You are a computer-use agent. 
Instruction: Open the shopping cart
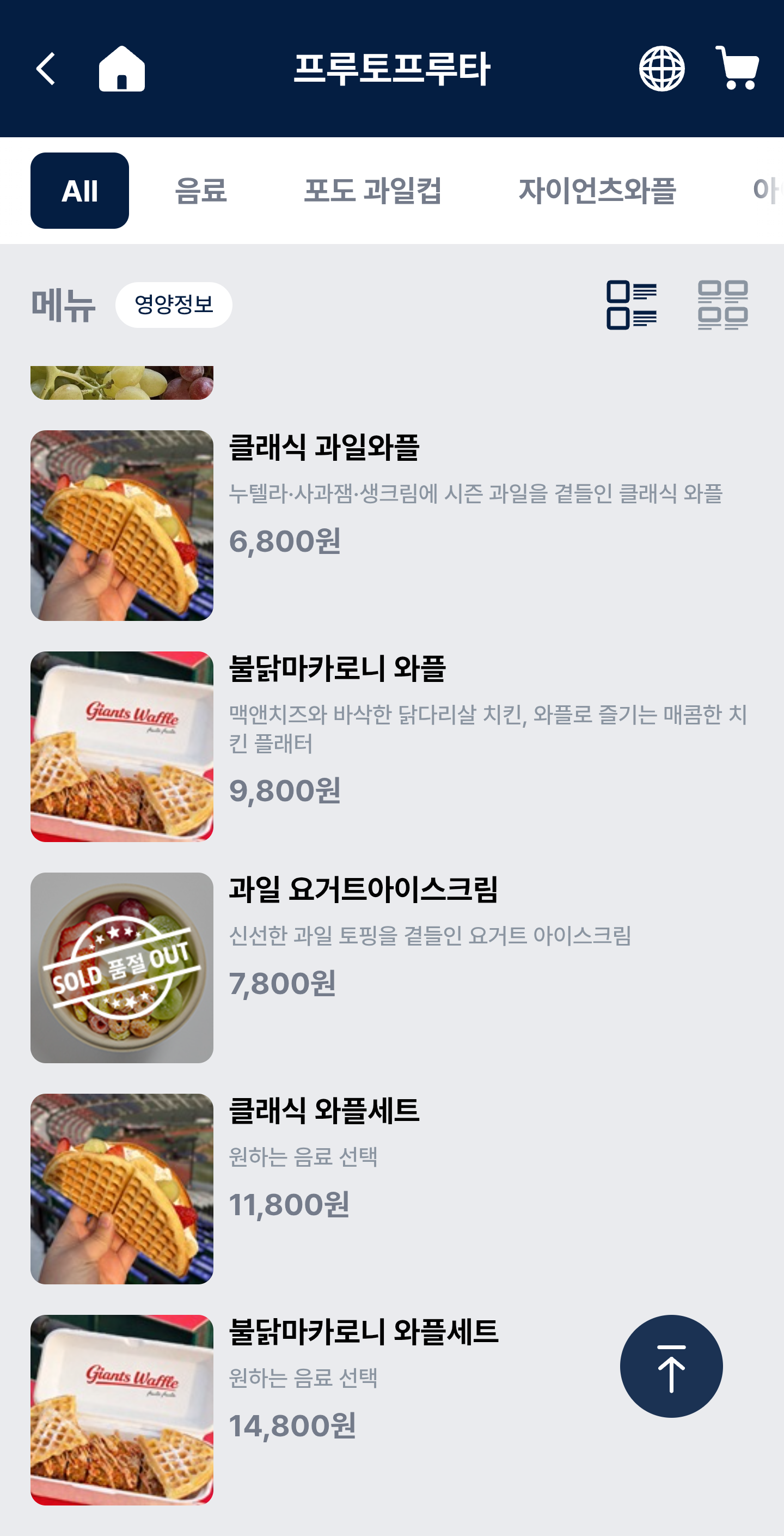737,69
